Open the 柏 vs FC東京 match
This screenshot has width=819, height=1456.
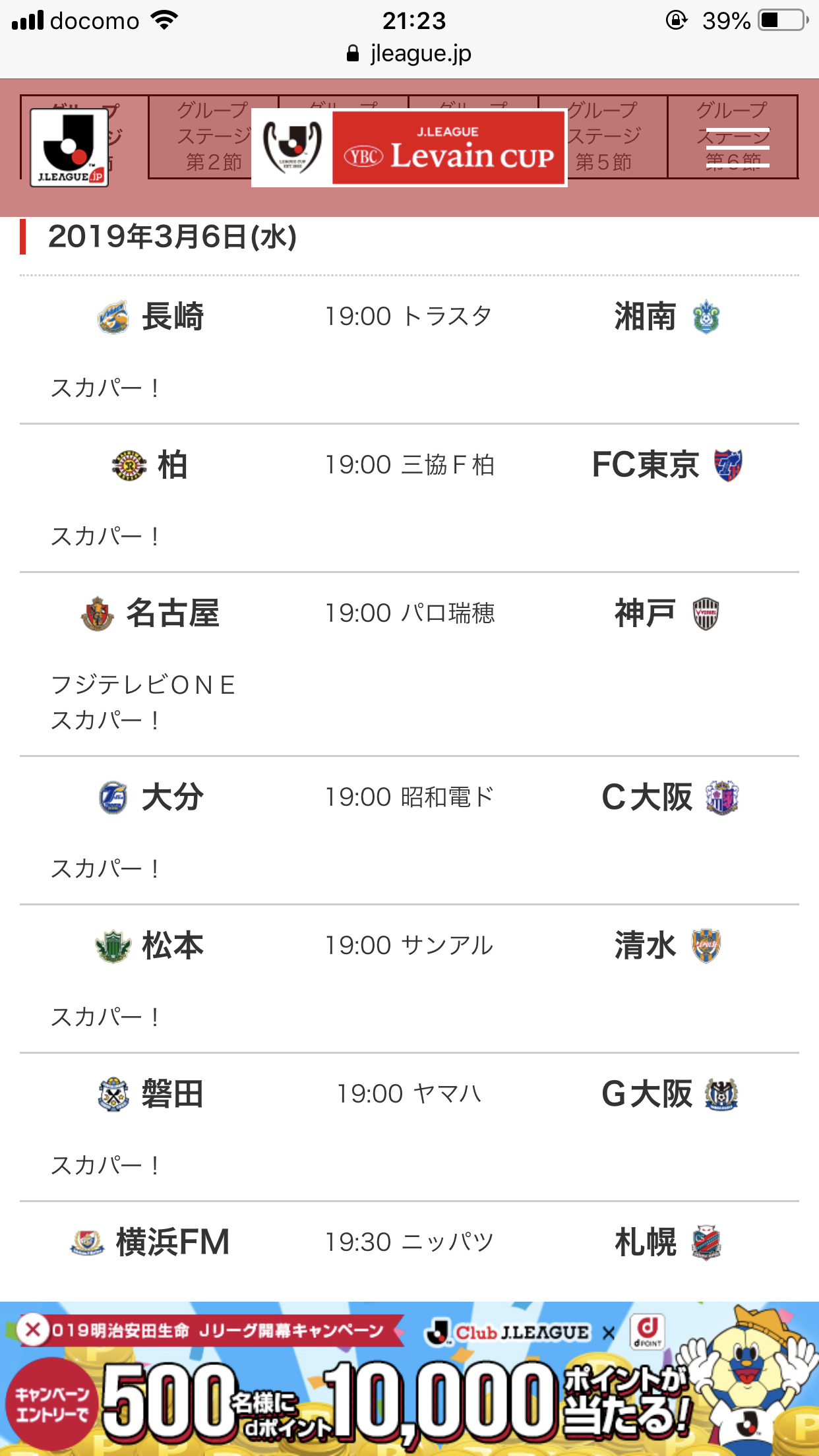(409, 466)
